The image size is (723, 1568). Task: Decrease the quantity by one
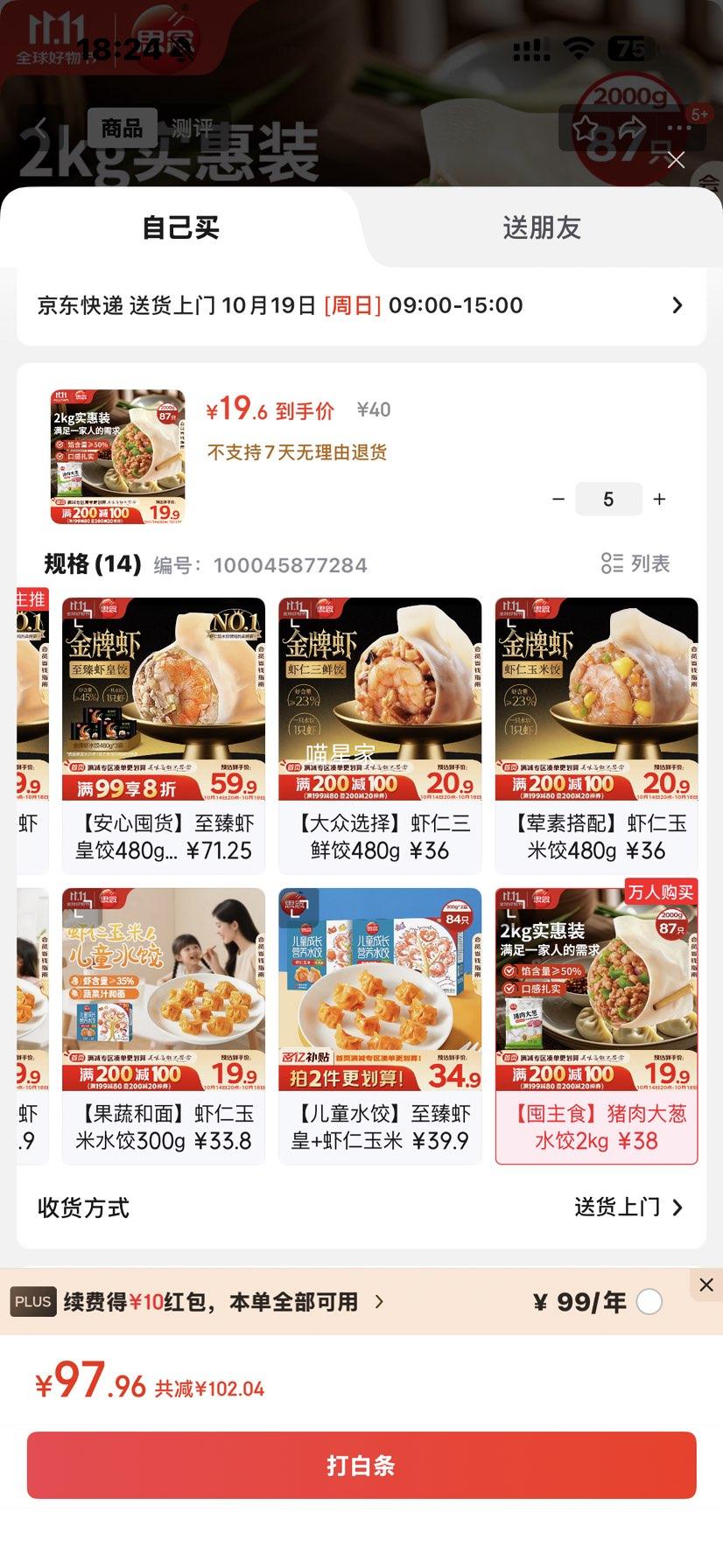[x=558, y=499]
